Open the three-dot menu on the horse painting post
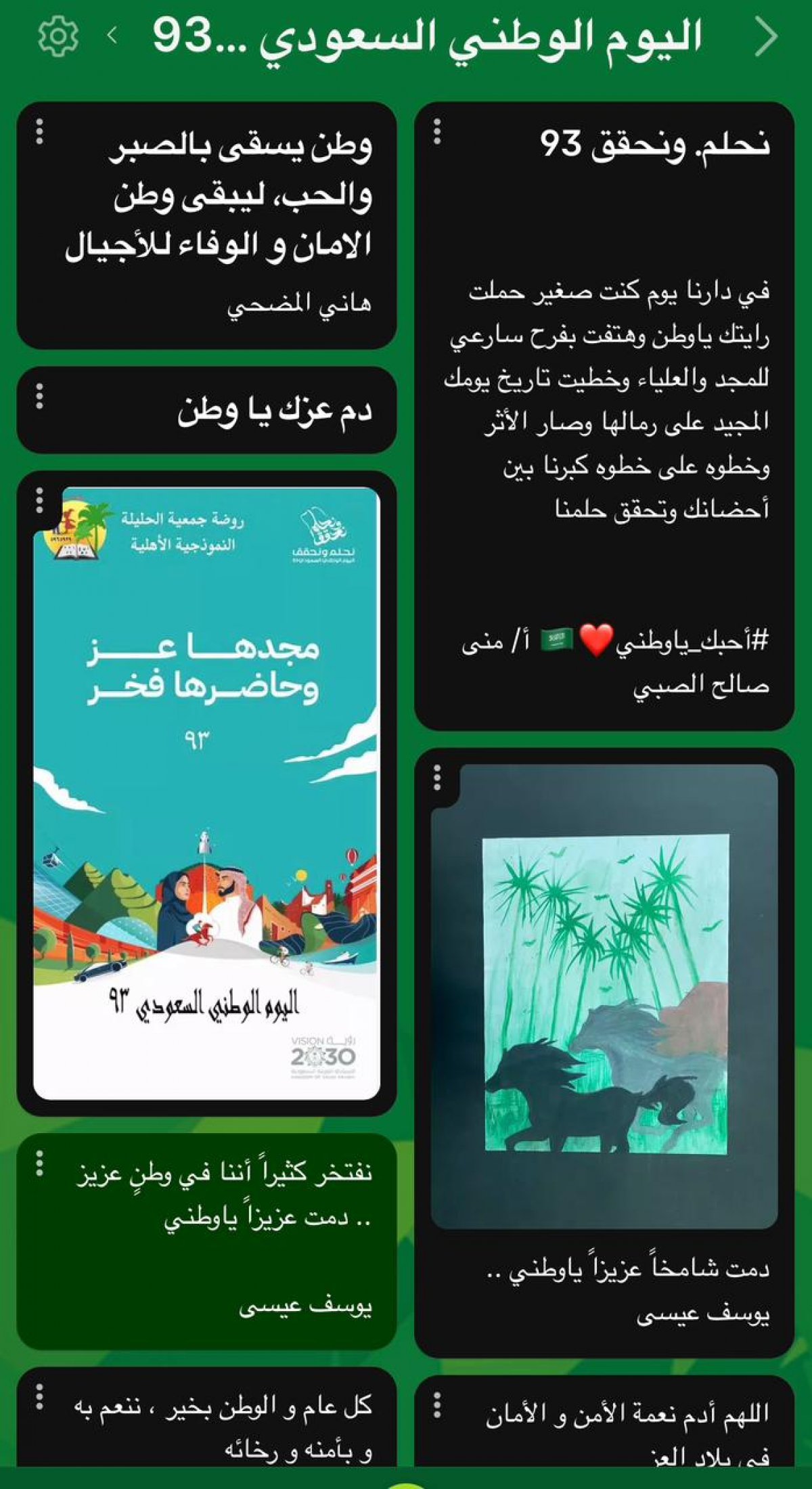Screen dimensions: 812x1489 [x=437, y=778]
